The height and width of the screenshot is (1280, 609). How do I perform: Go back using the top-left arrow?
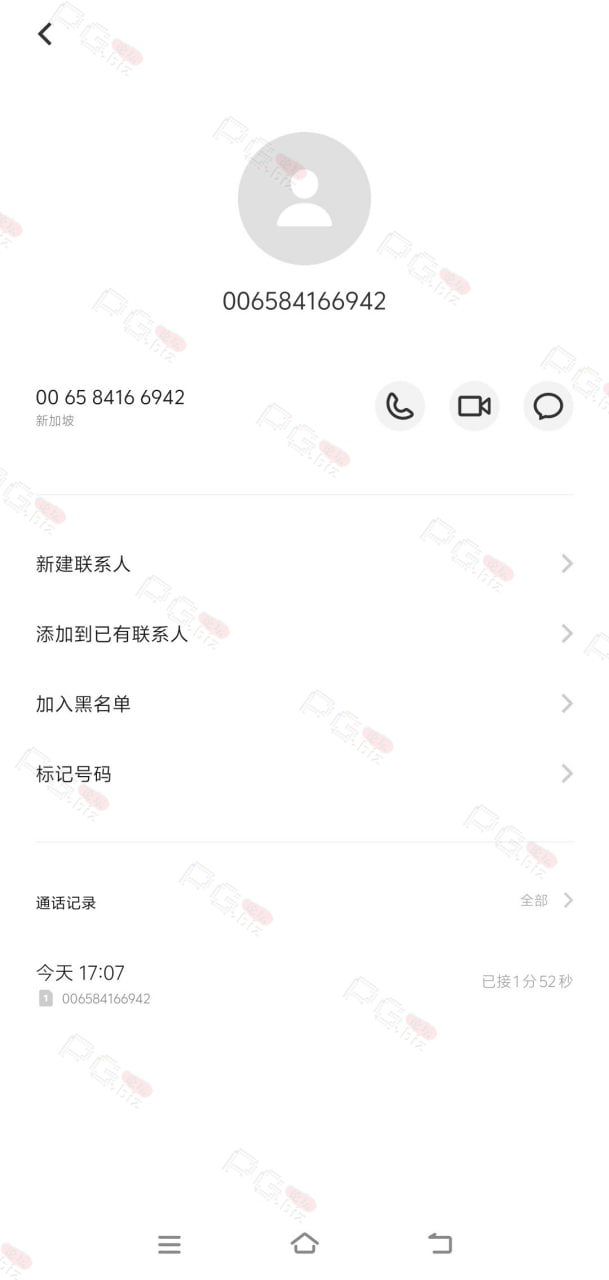[44, 34]
